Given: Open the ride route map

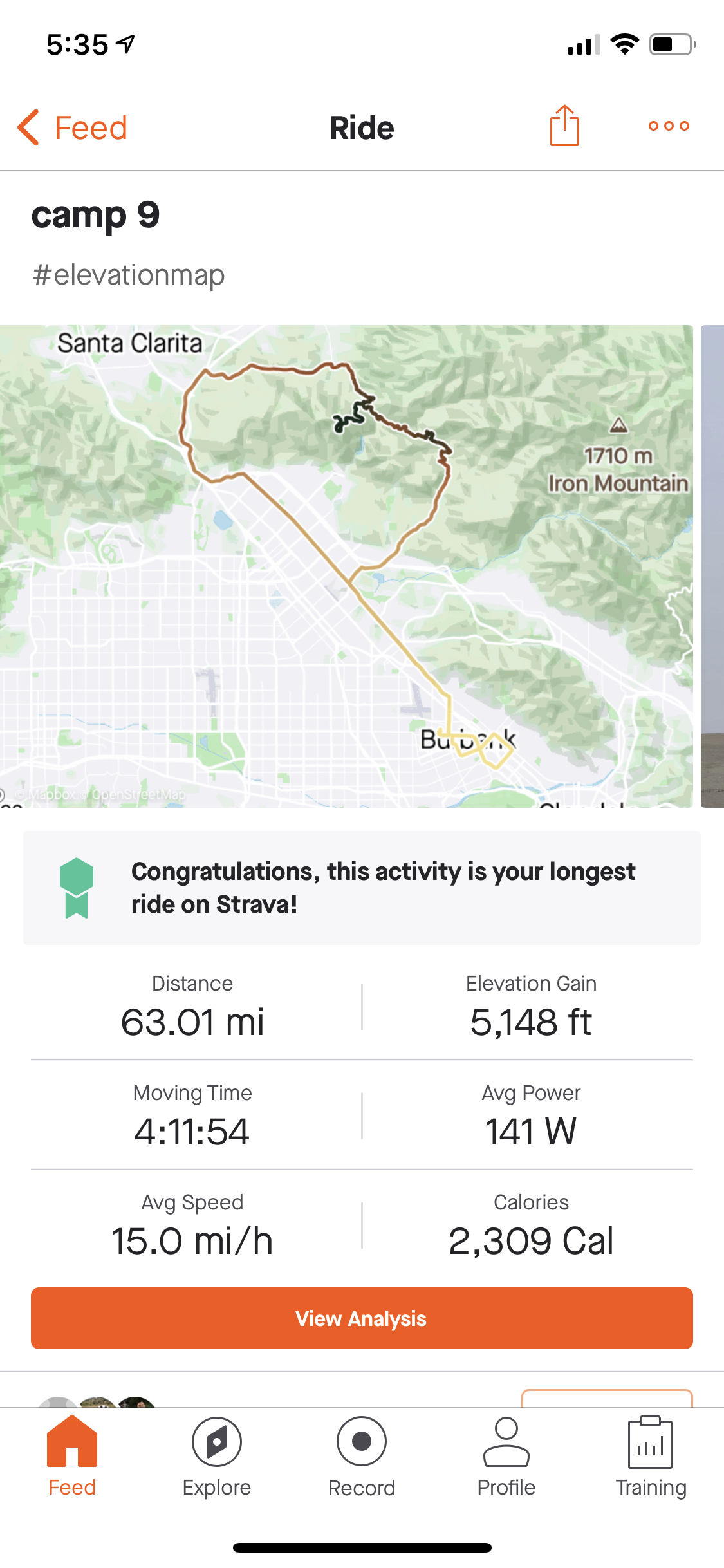Looking at the screenshot, I should point(346,566).
